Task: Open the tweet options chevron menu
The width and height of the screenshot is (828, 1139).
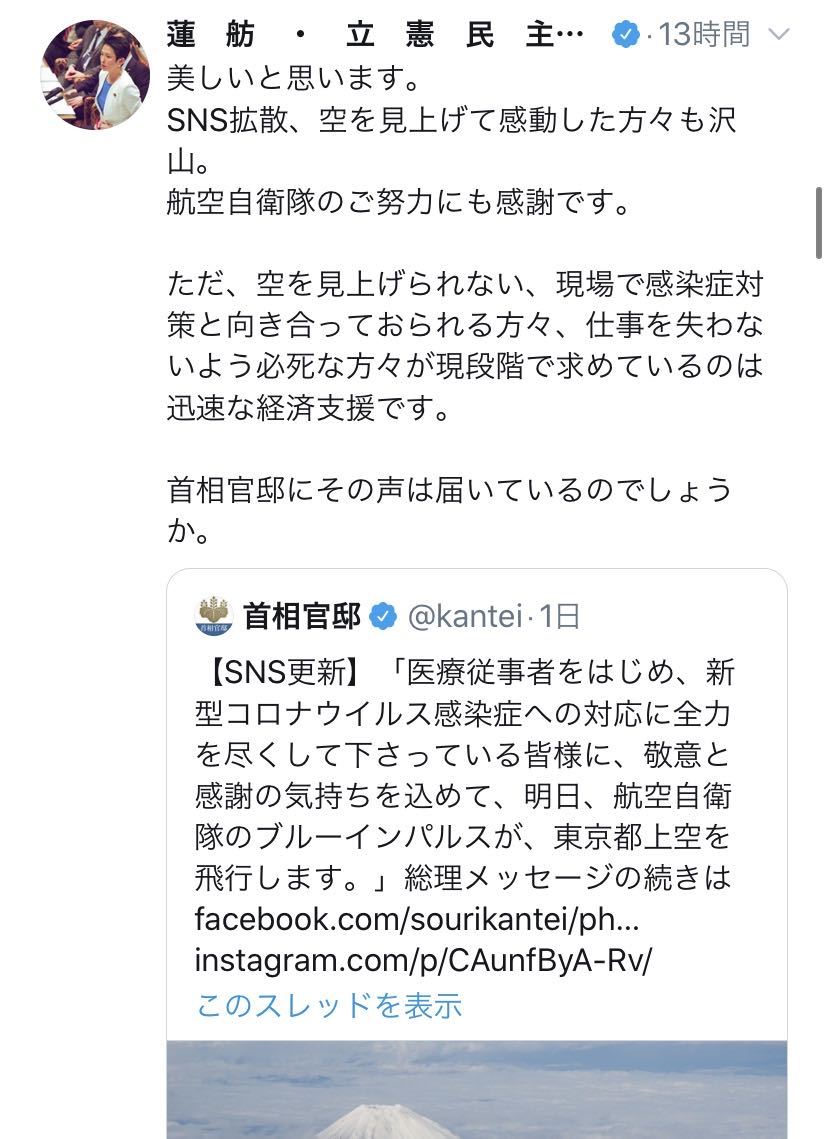Action: click(x=778, y=35)
